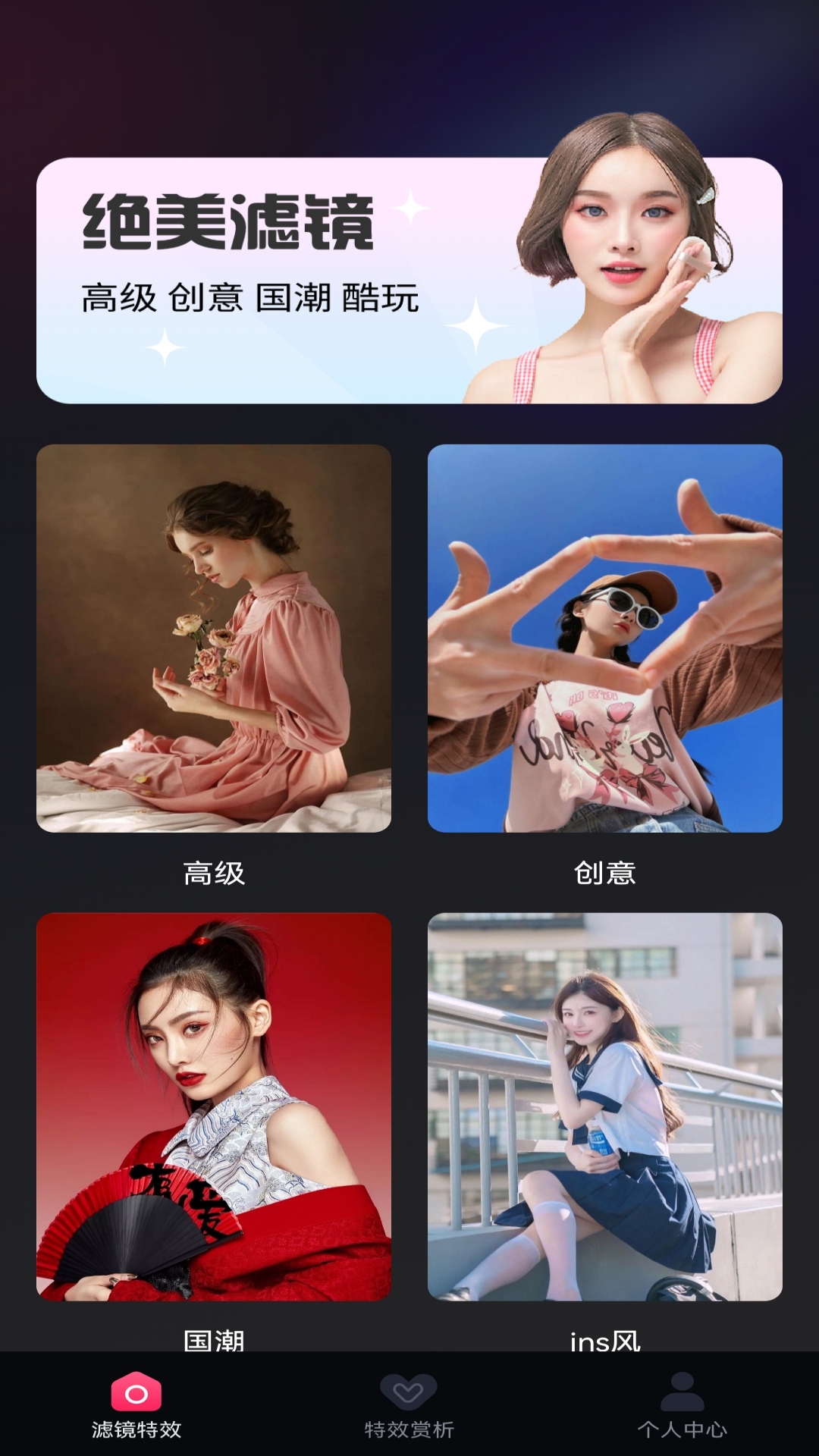Select the 国潮 category label
Viewport: 819px width, 1456px height.
[x=215, y=1337]
